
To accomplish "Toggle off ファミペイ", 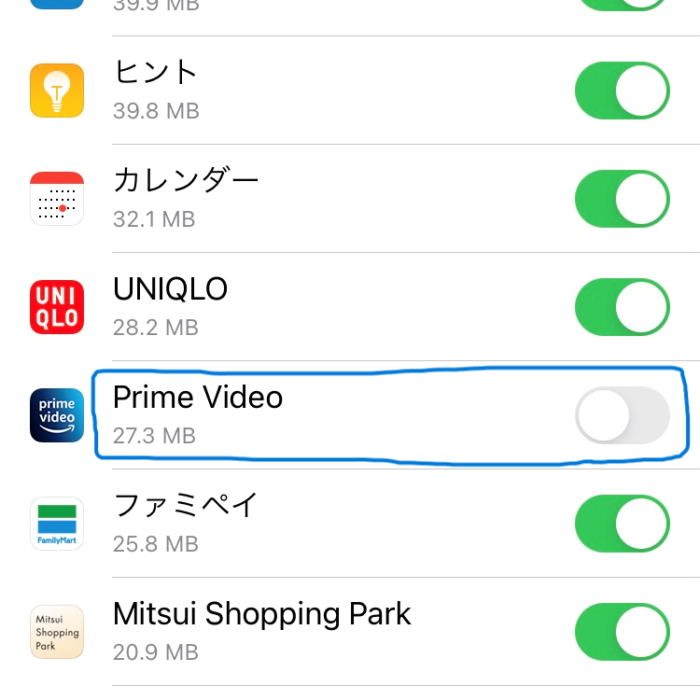I will [x=622, y=524].
